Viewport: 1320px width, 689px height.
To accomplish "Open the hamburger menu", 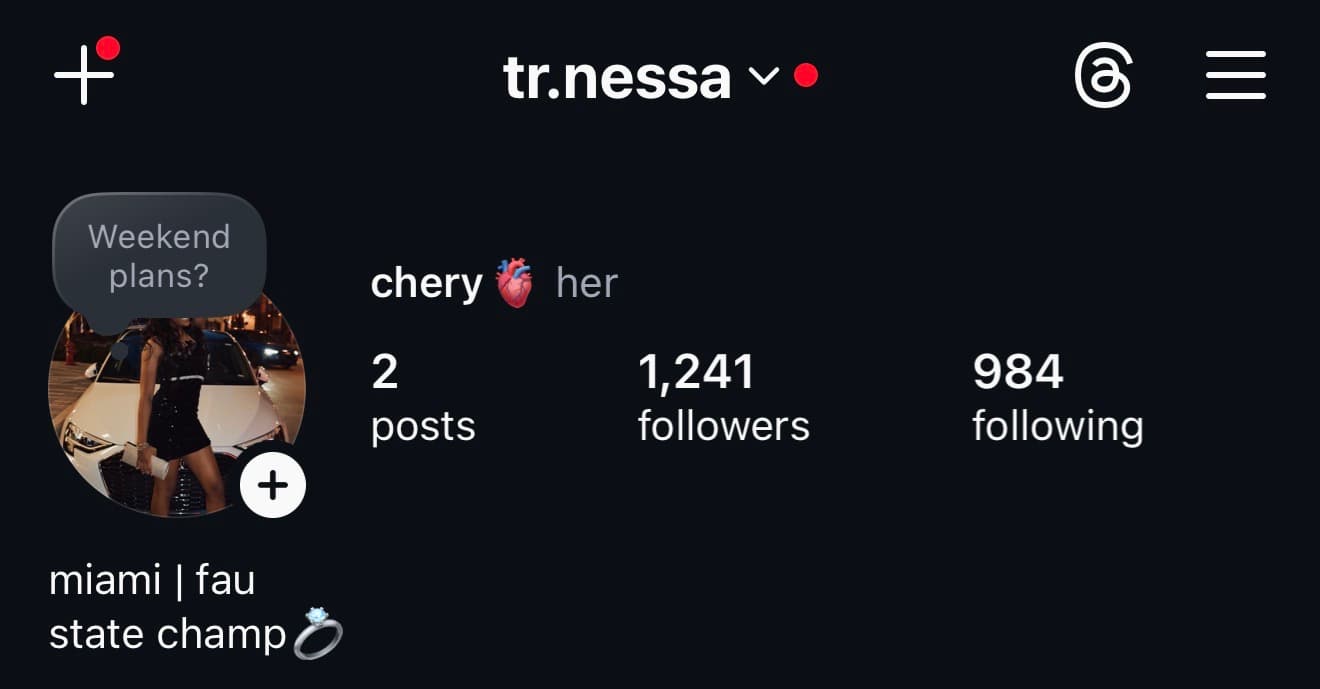I will tap(1235, 76).
